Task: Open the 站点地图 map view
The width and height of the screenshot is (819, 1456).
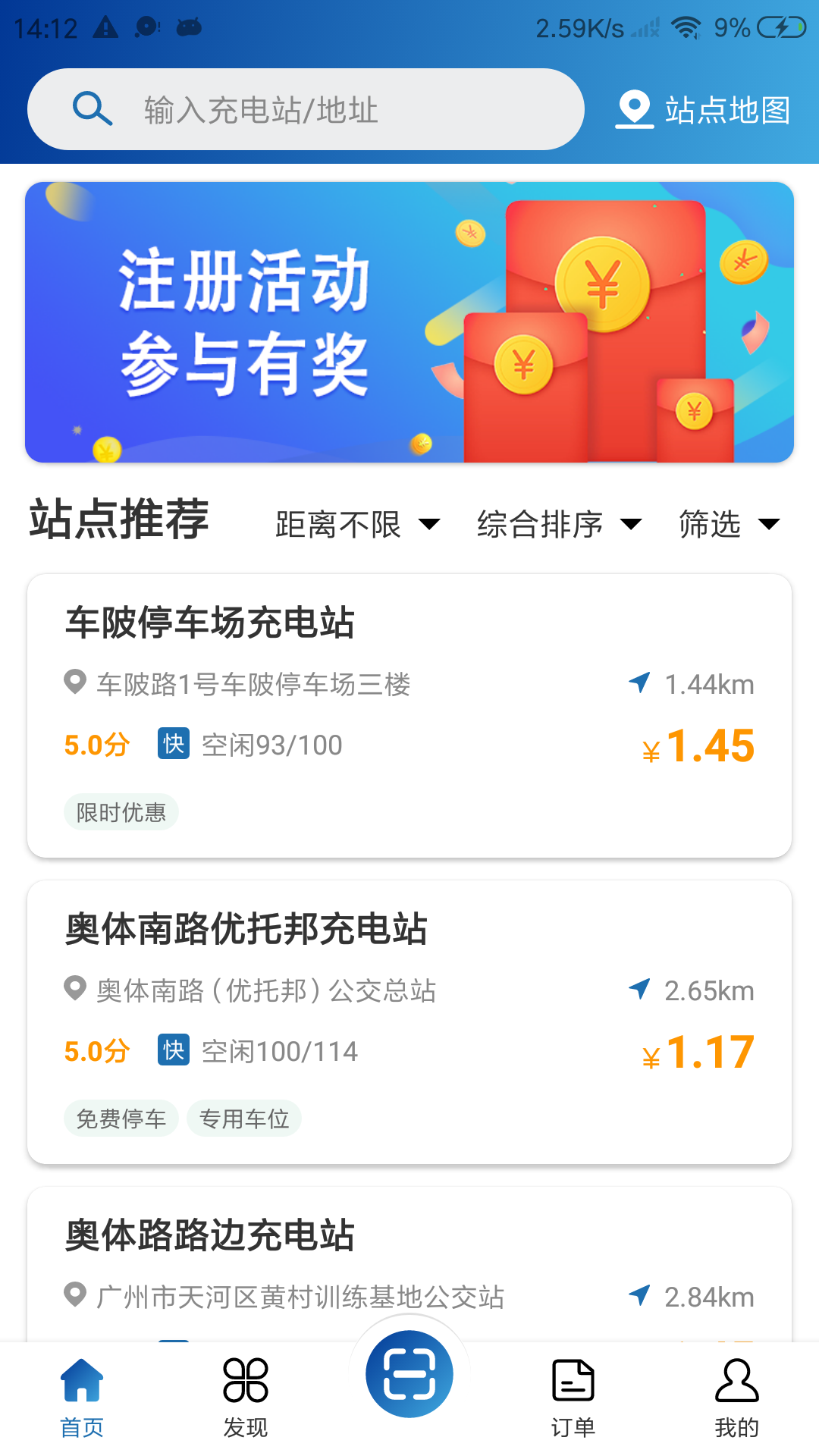Action: pyautogui.click(x=705, y=109)
